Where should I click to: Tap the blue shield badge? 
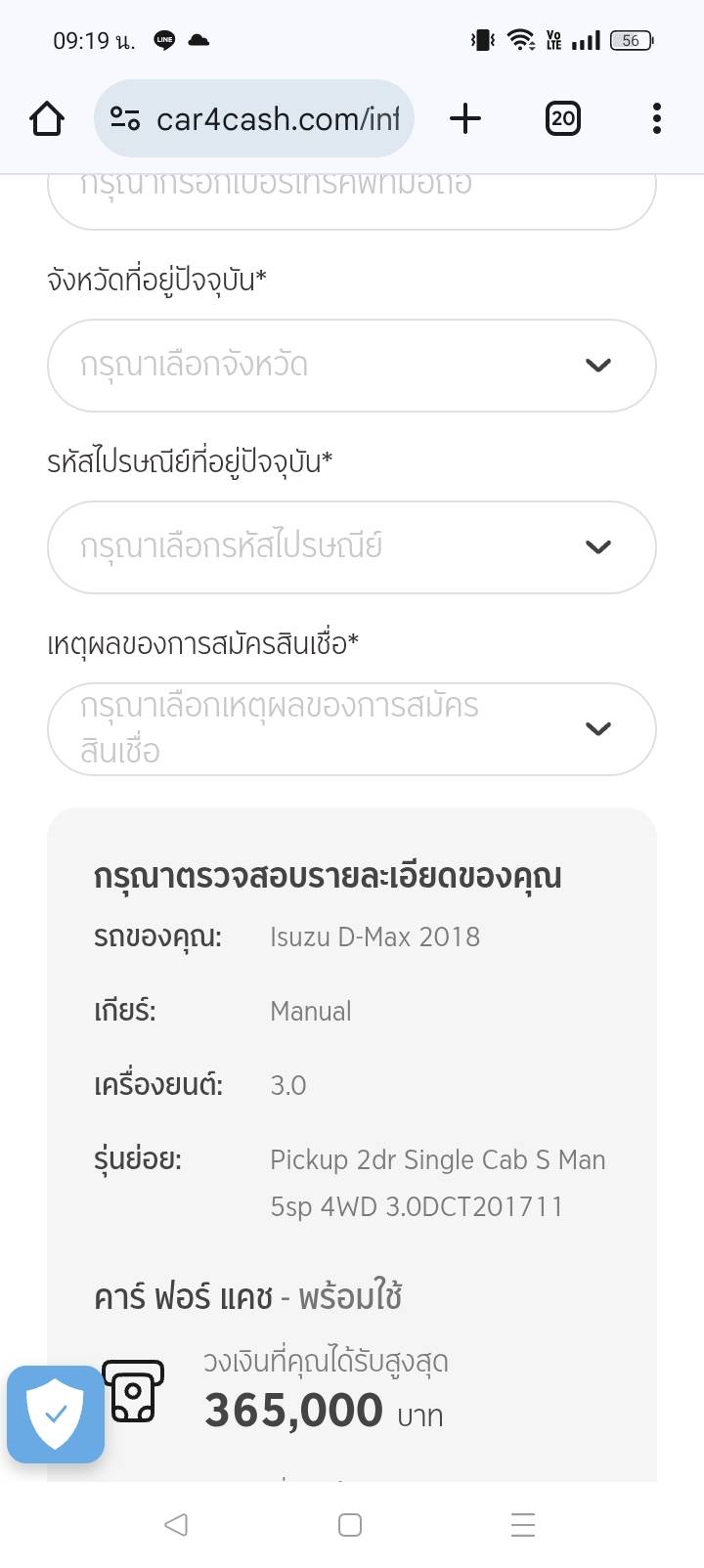click(x=56, y=1414)
